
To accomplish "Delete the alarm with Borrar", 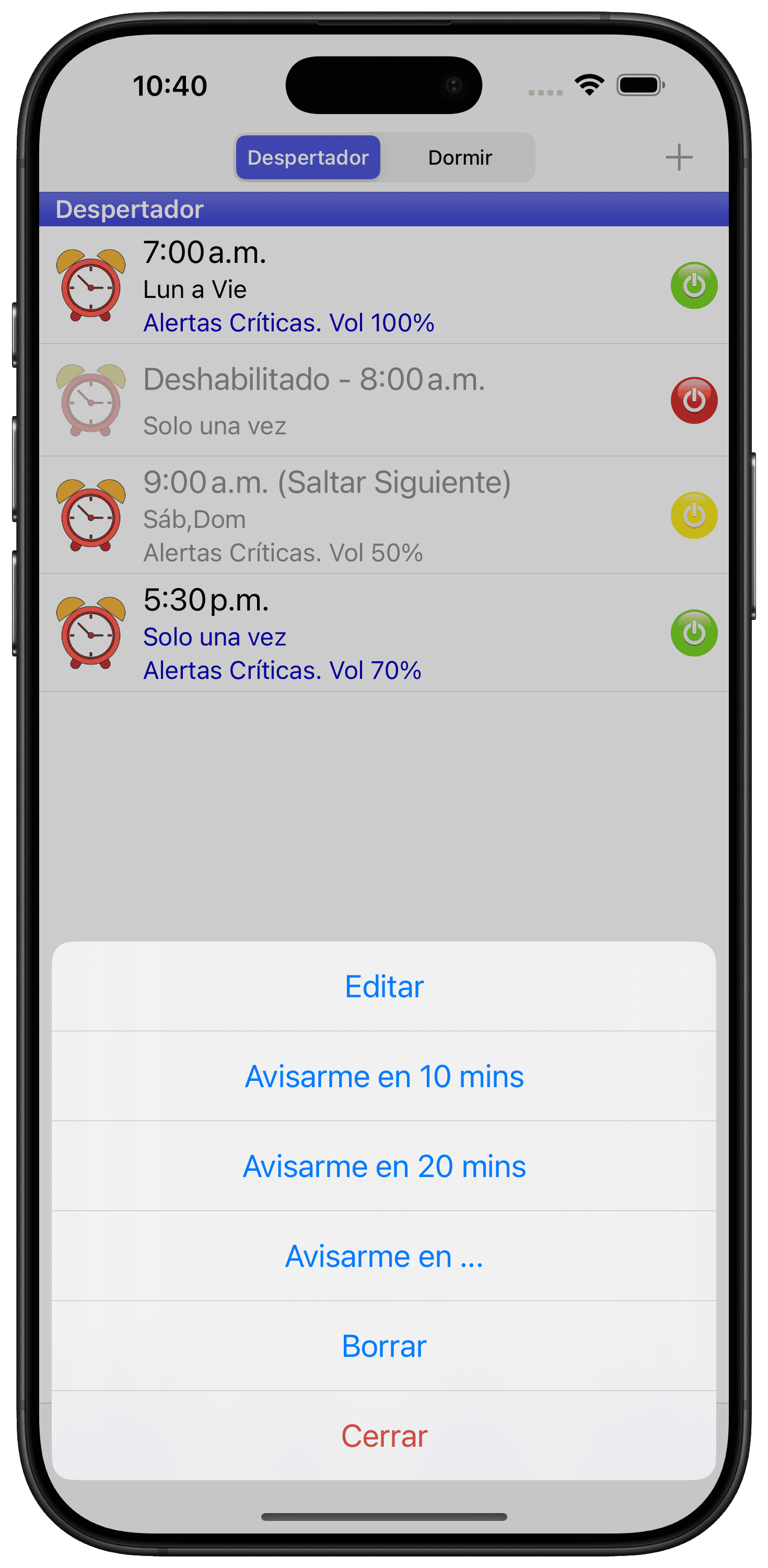I will point(384,1346).
